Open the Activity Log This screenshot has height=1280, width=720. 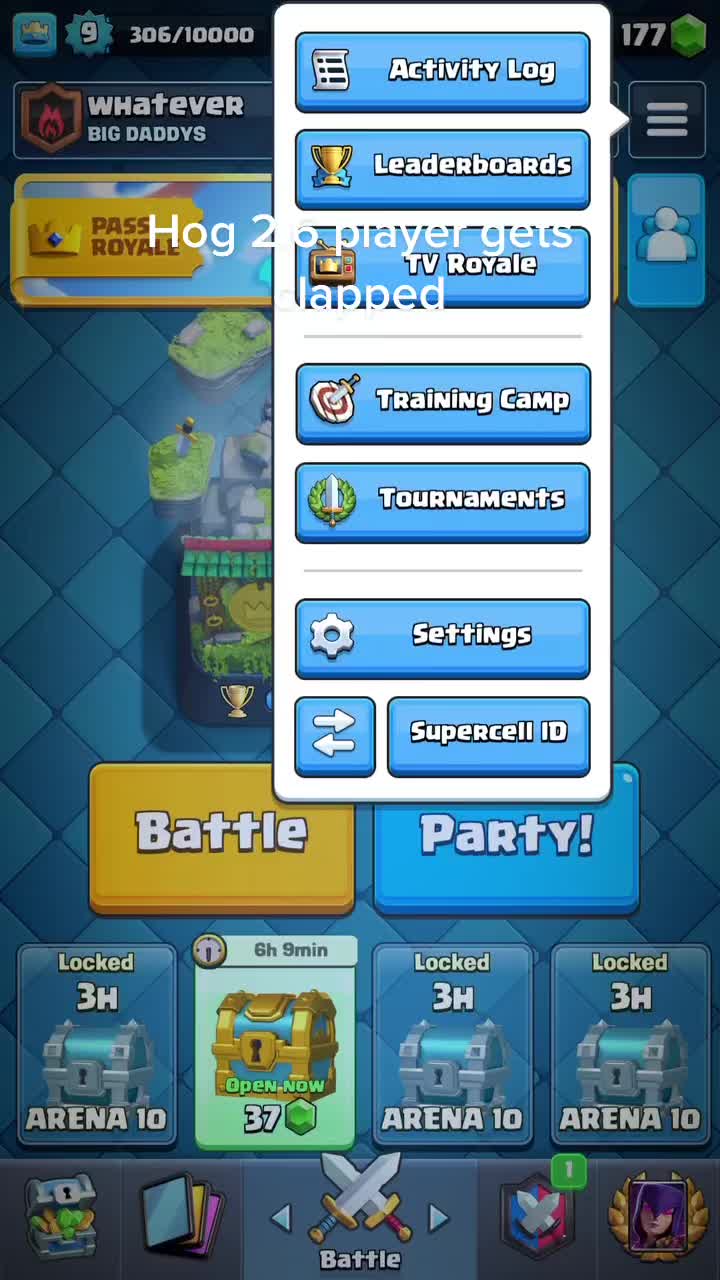pyautogui.click(x=442, y=70)
